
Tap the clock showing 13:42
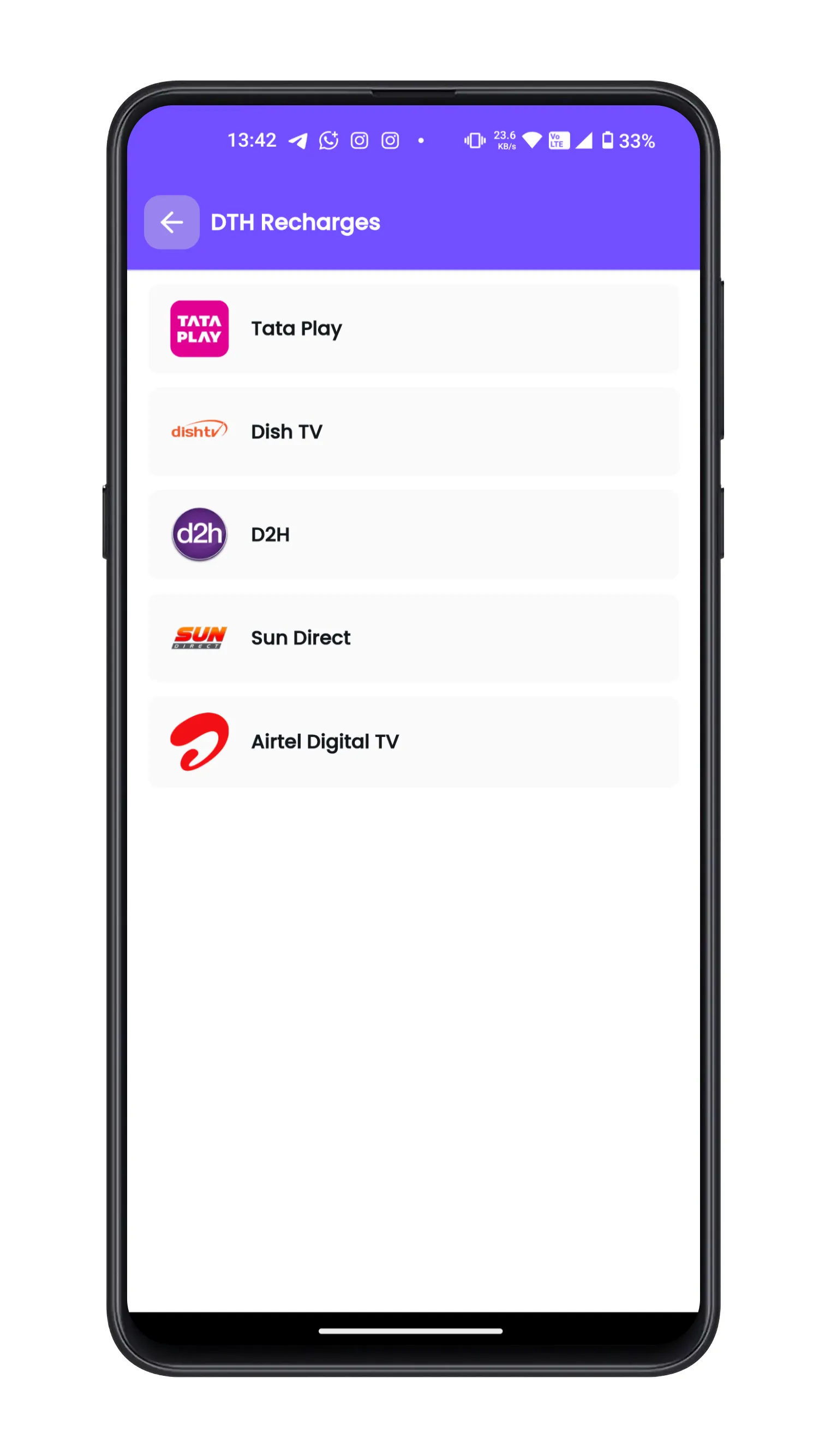[253, 140]
